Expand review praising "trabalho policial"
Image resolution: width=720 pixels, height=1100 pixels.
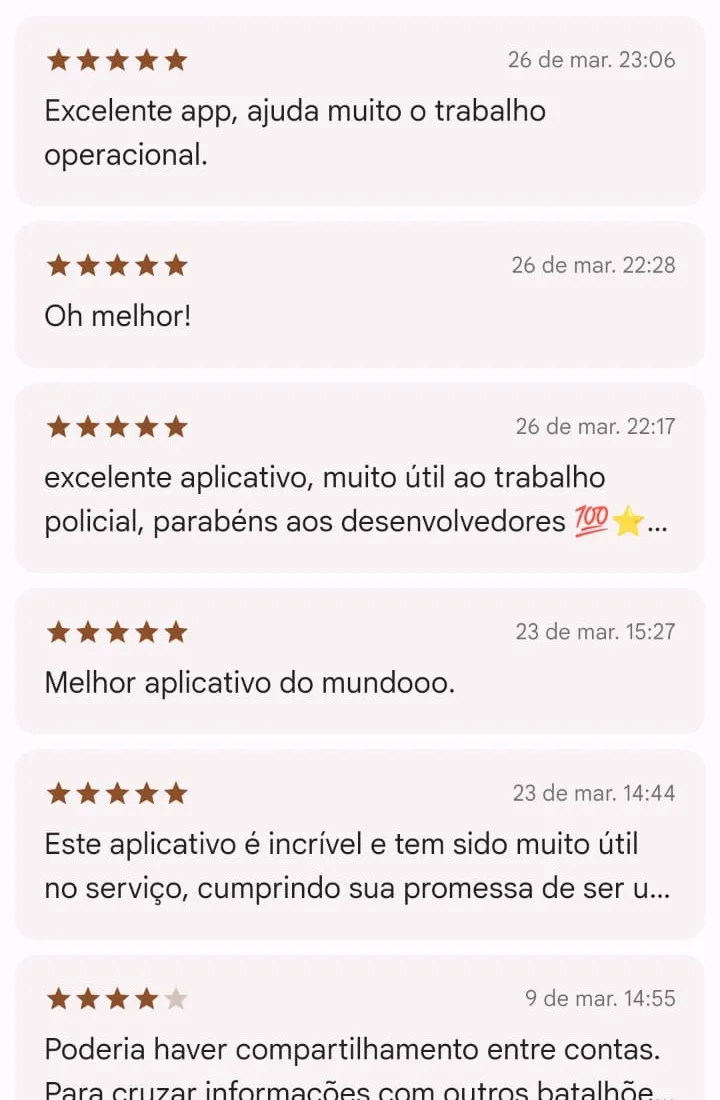coord(360,478)
